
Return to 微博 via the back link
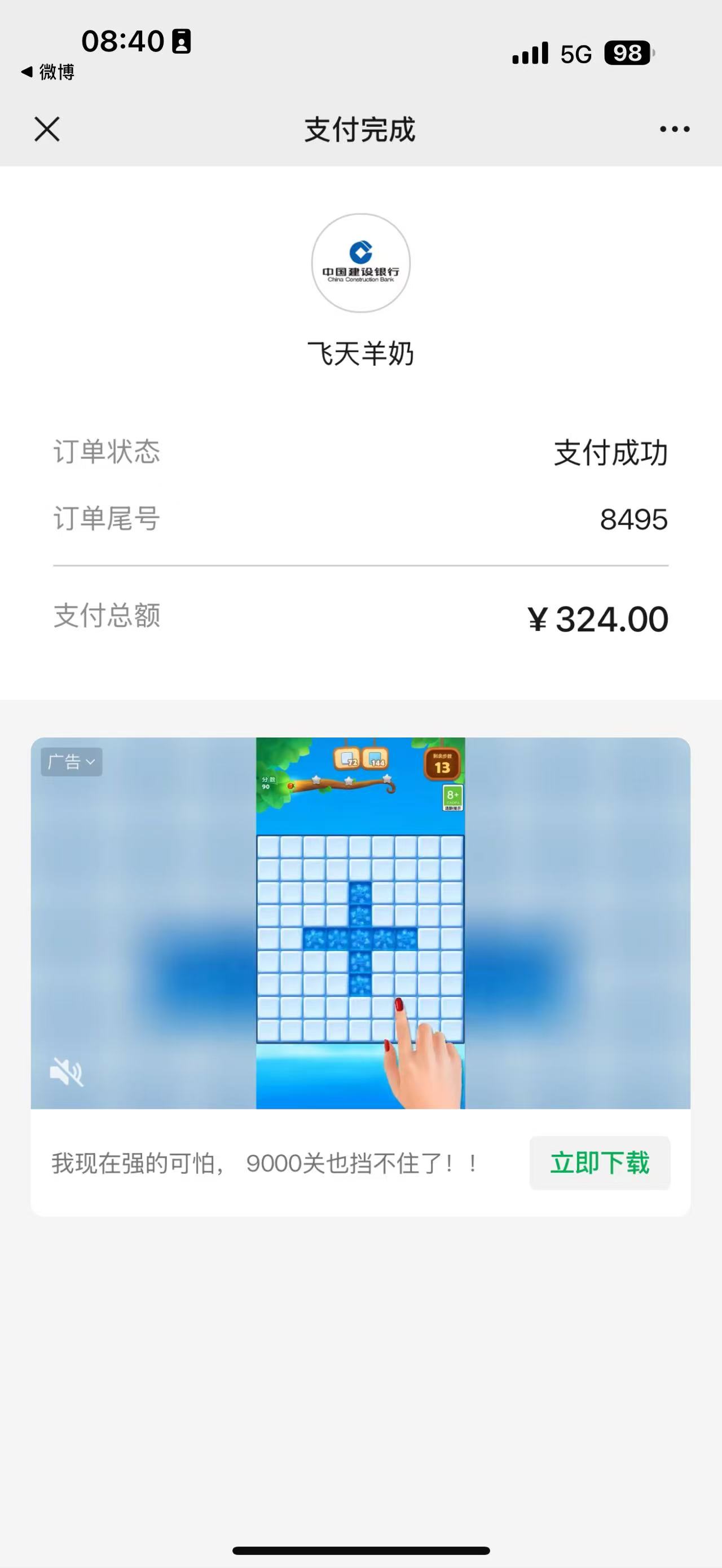pyautogui.click(x=47, y=72)
